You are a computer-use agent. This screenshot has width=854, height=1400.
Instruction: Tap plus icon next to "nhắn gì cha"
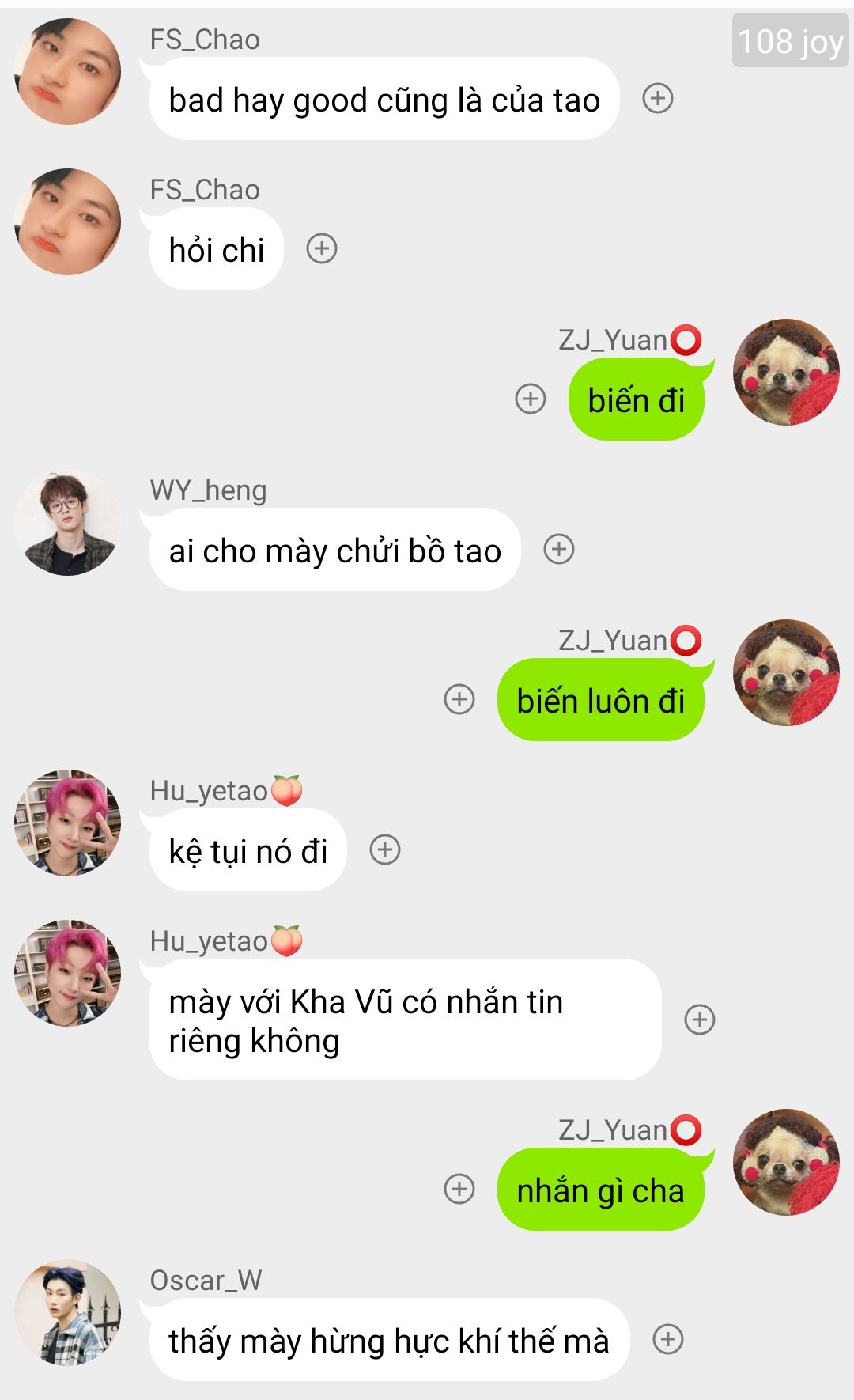tap(459, 1189)
